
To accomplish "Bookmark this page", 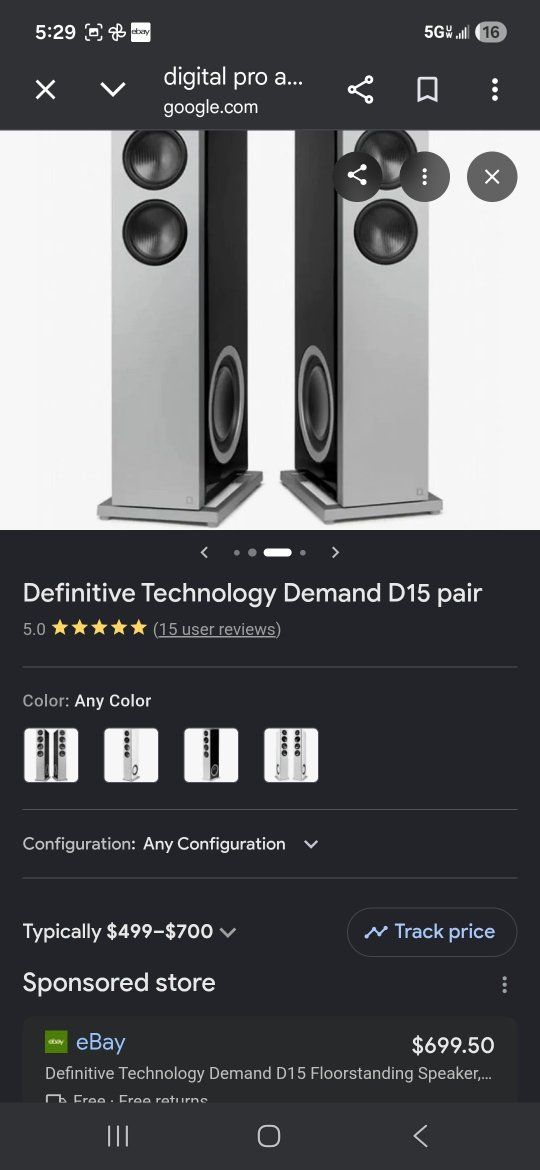I will pos(427,90).
